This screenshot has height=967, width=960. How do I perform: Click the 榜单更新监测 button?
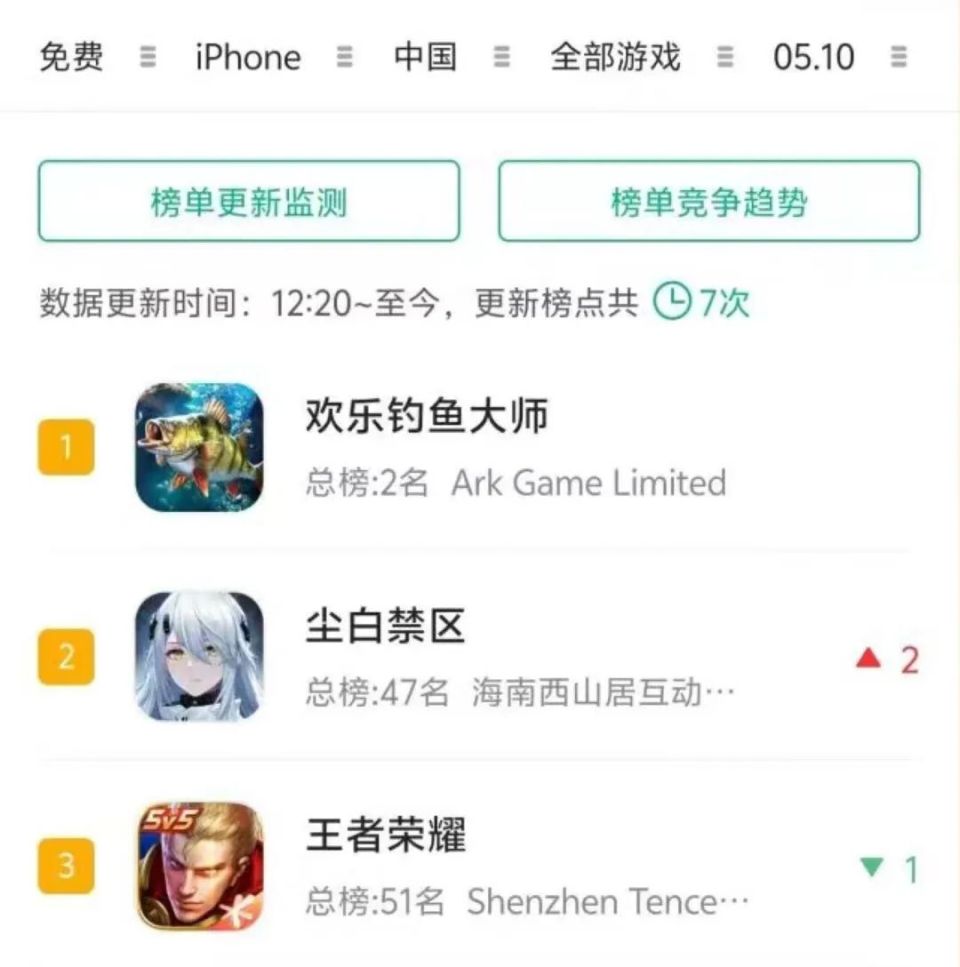(250, 200)
